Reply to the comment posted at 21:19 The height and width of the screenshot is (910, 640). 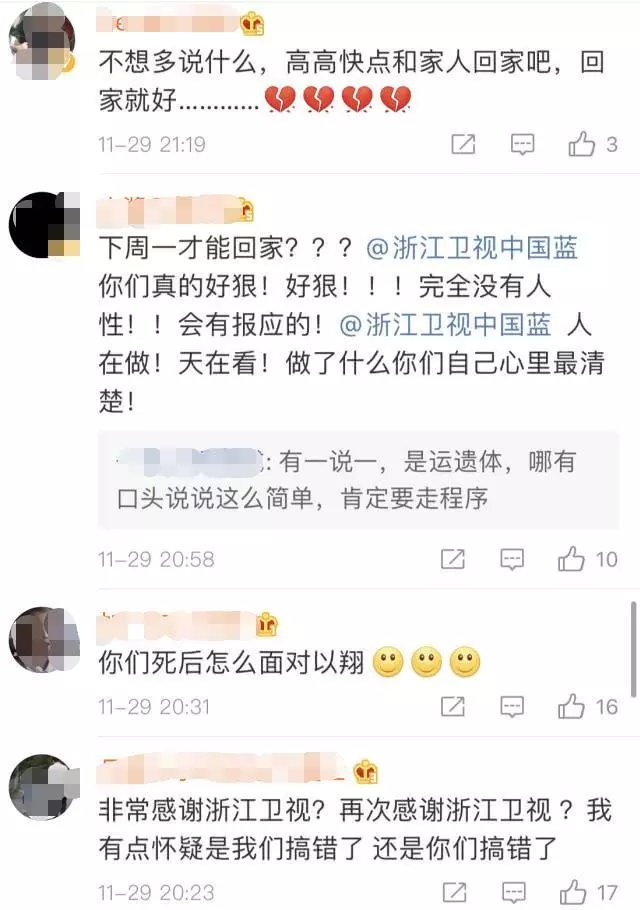(x=523, y=144)
